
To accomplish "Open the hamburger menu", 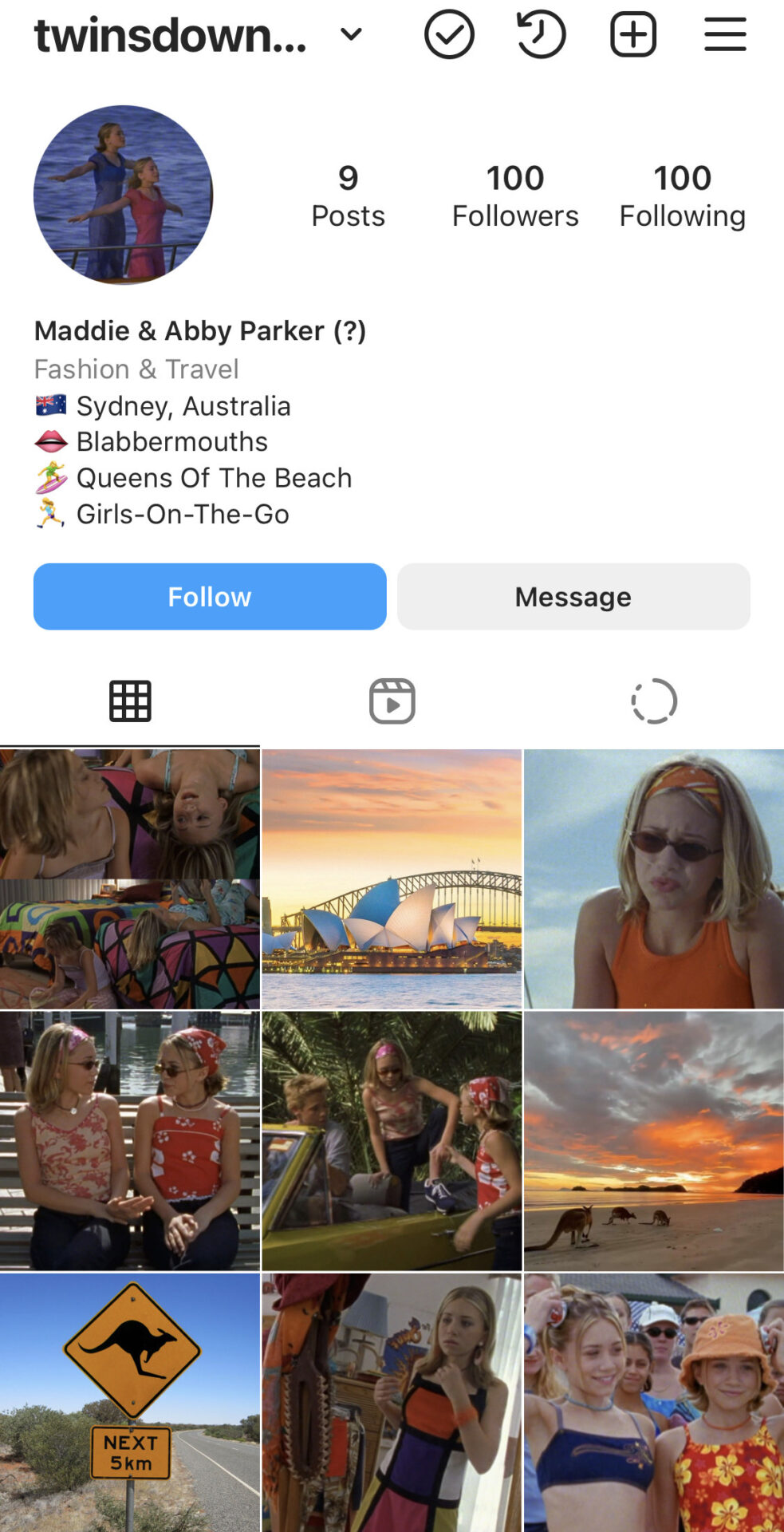I will click(725, 34).
